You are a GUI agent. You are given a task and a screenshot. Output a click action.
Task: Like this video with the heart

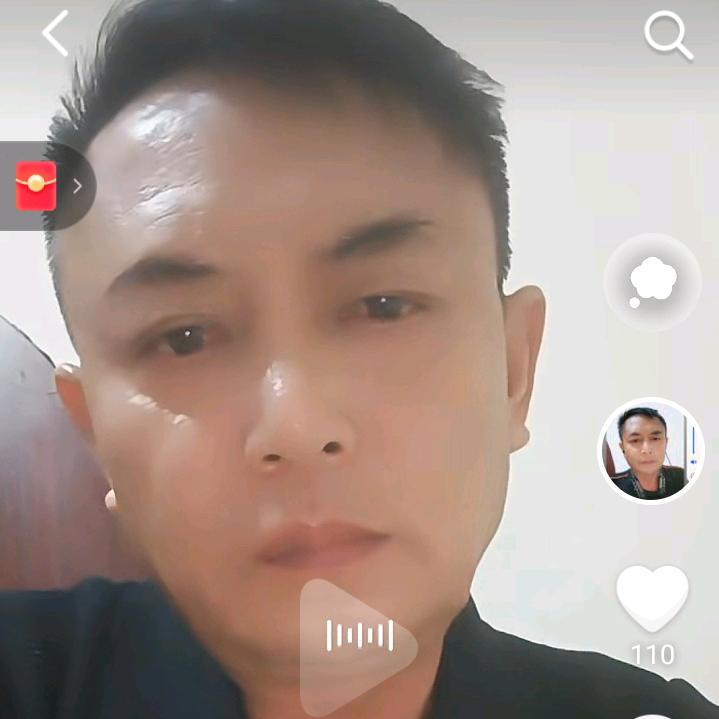click(x=652, y=598)
